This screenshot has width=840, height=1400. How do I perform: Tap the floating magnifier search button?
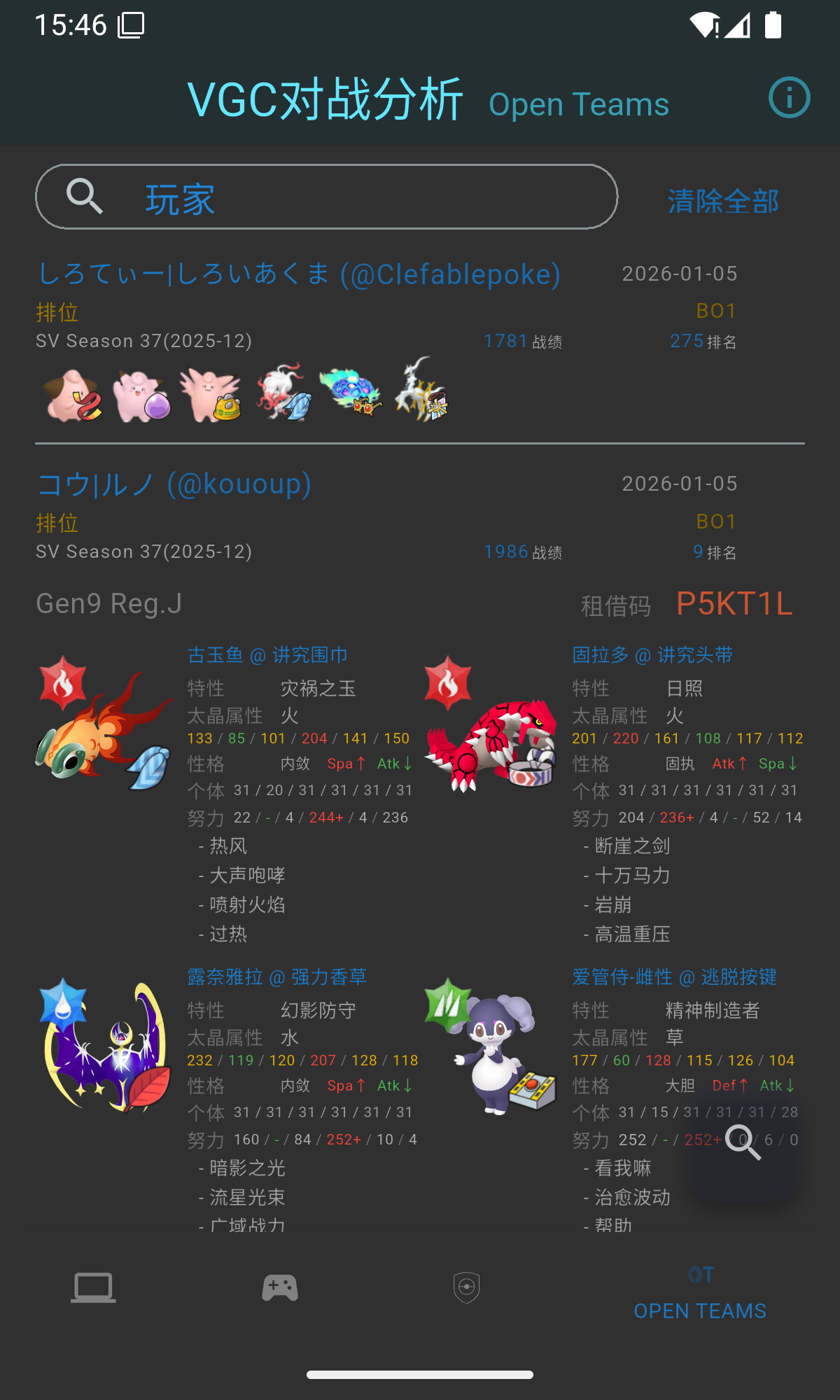742,1142
